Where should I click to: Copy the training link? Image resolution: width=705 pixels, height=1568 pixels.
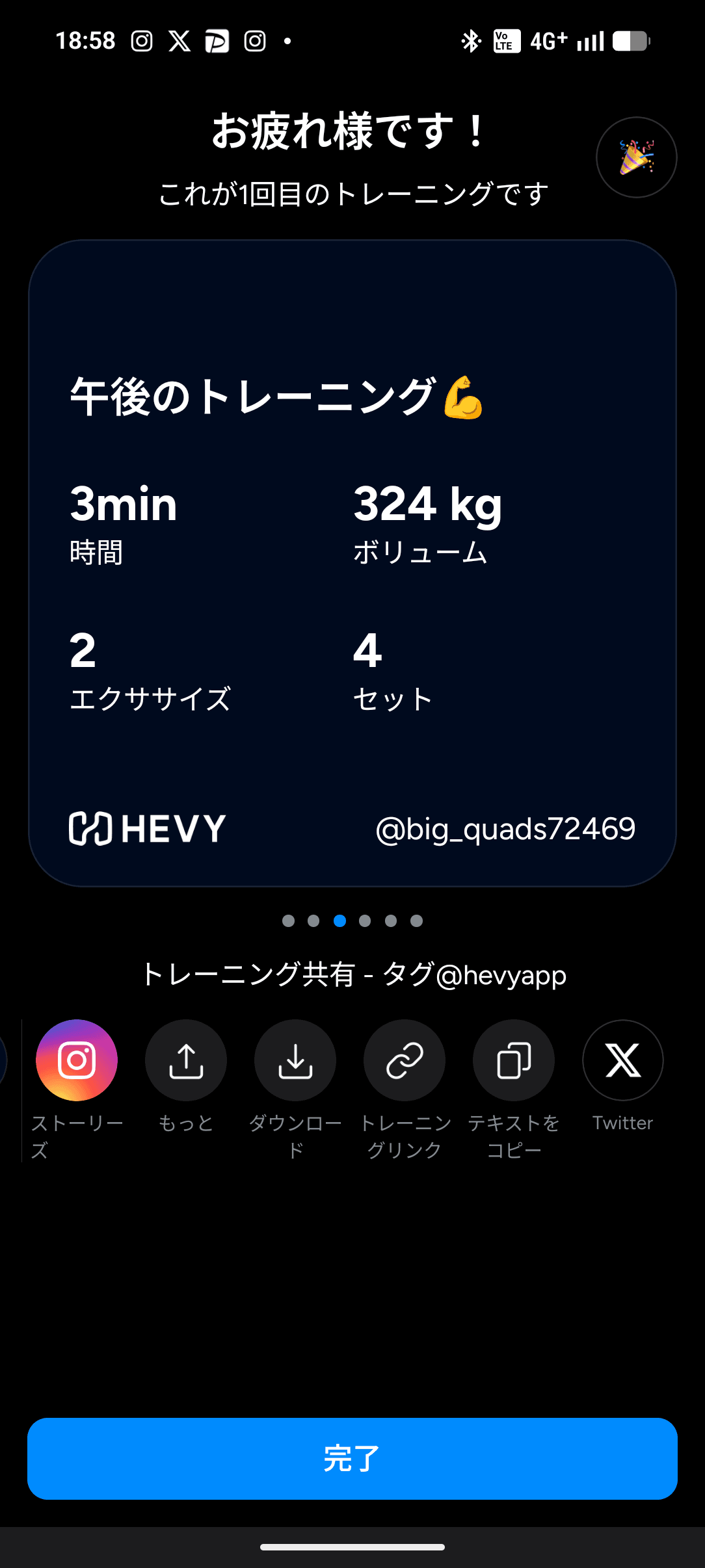[405, 1060]
